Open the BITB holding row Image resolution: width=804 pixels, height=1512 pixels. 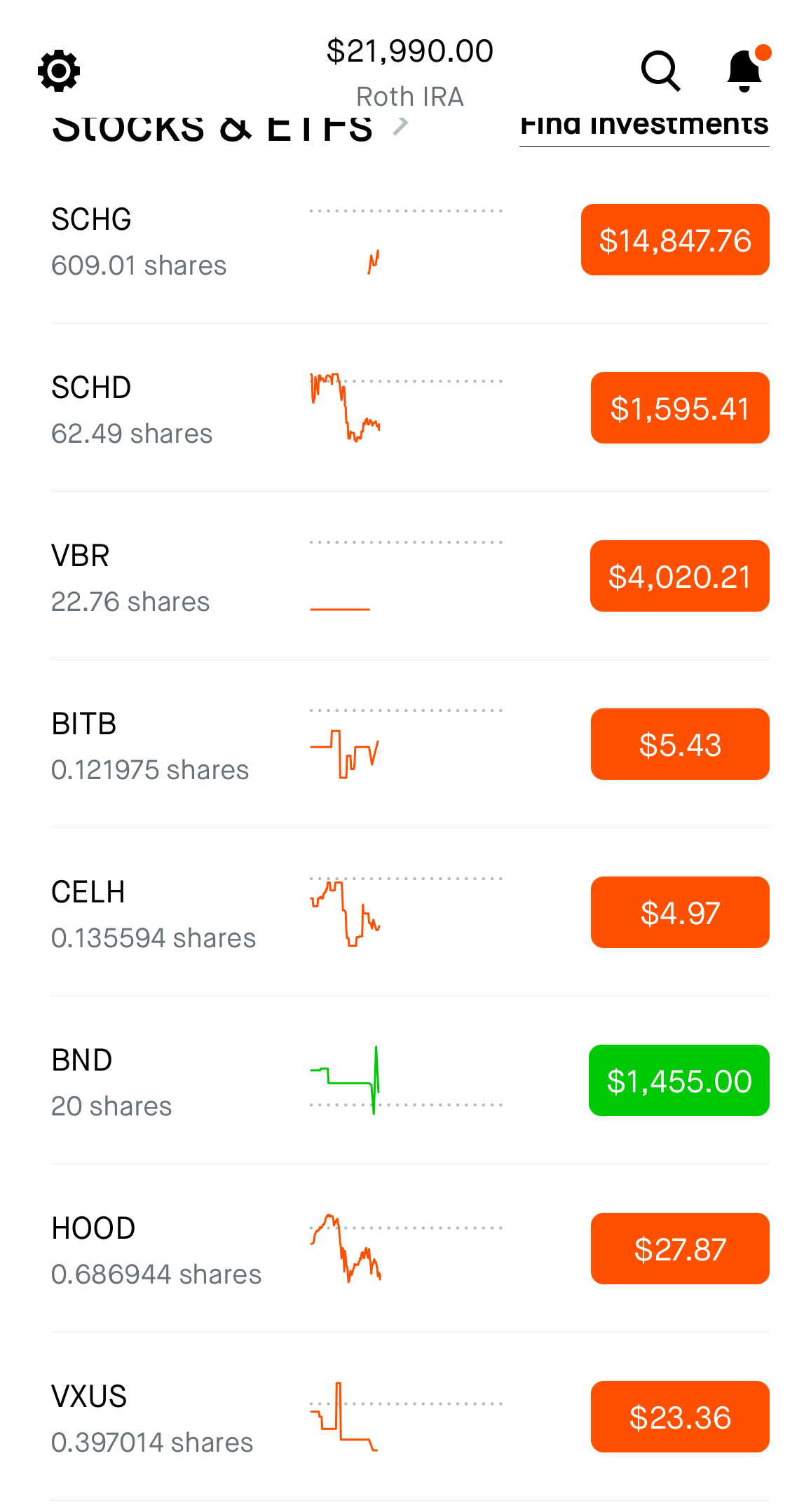pyautogui.click(x=410, y=745)
